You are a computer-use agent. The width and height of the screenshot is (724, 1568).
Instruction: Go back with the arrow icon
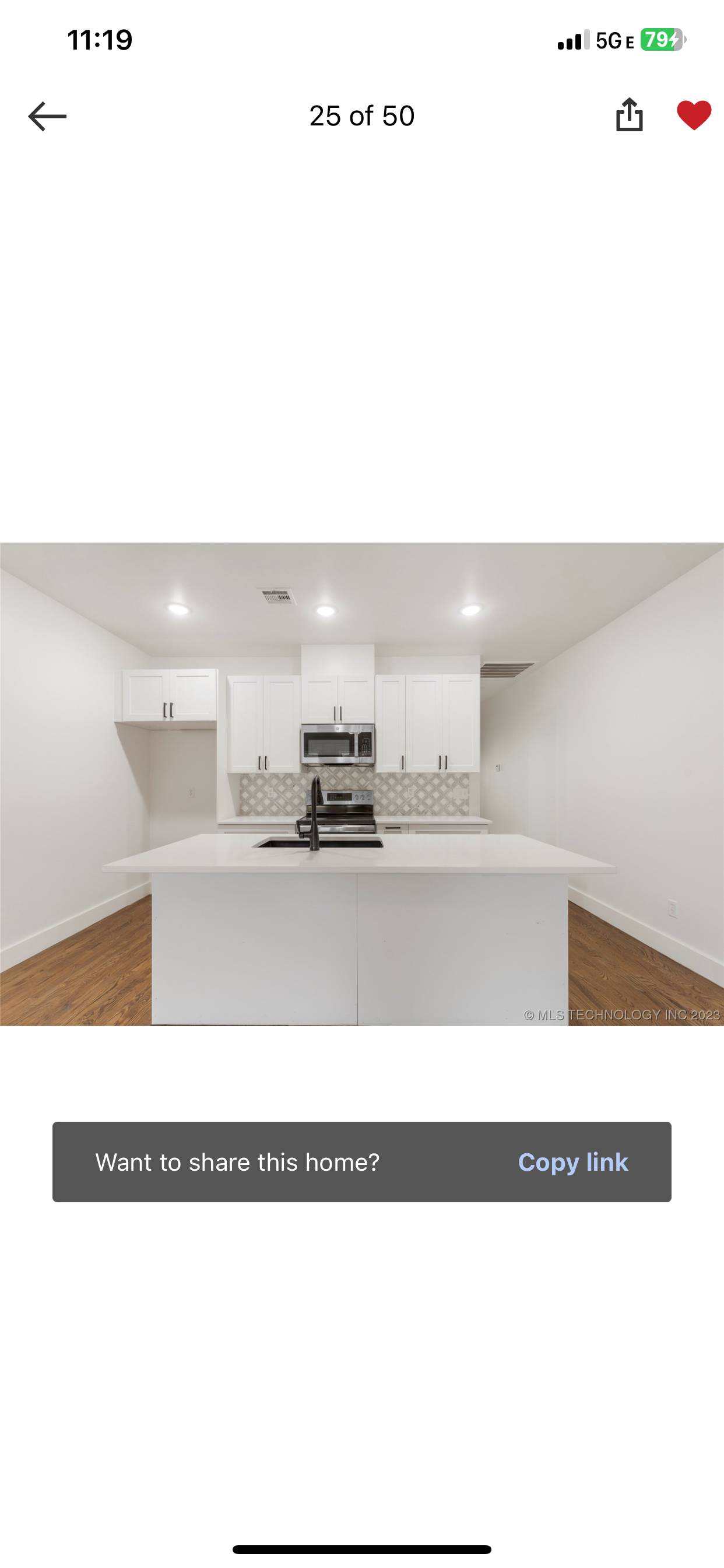[x=47, y=116]
